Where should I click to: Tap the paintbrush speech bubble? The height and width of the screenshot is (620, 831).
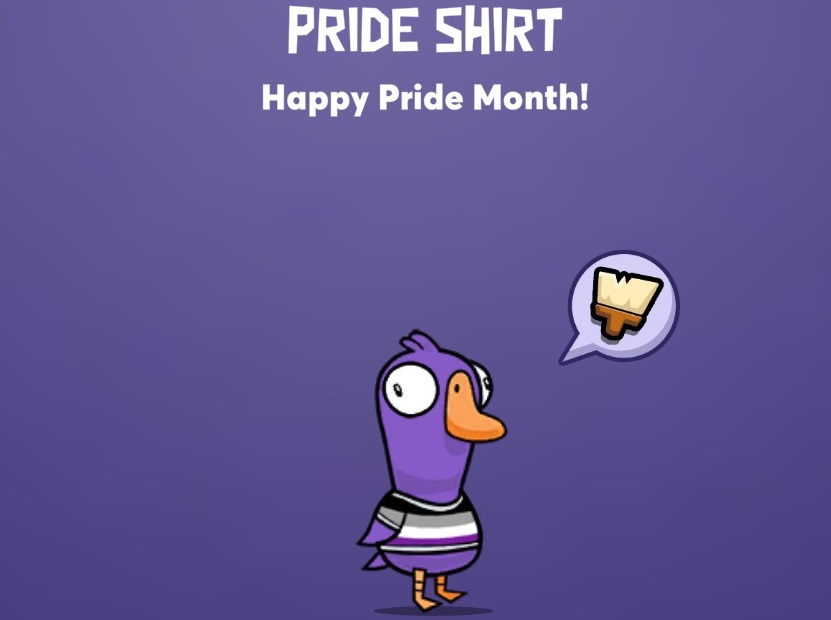pos(624,302)
